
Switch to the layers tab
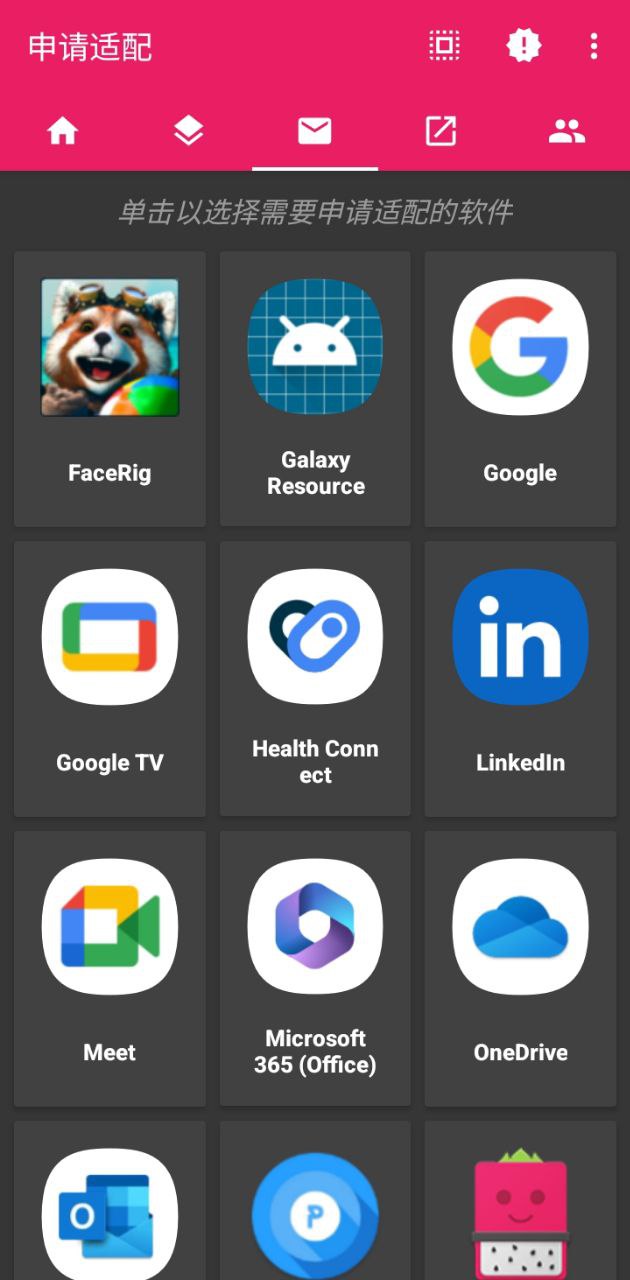(189, 131)
